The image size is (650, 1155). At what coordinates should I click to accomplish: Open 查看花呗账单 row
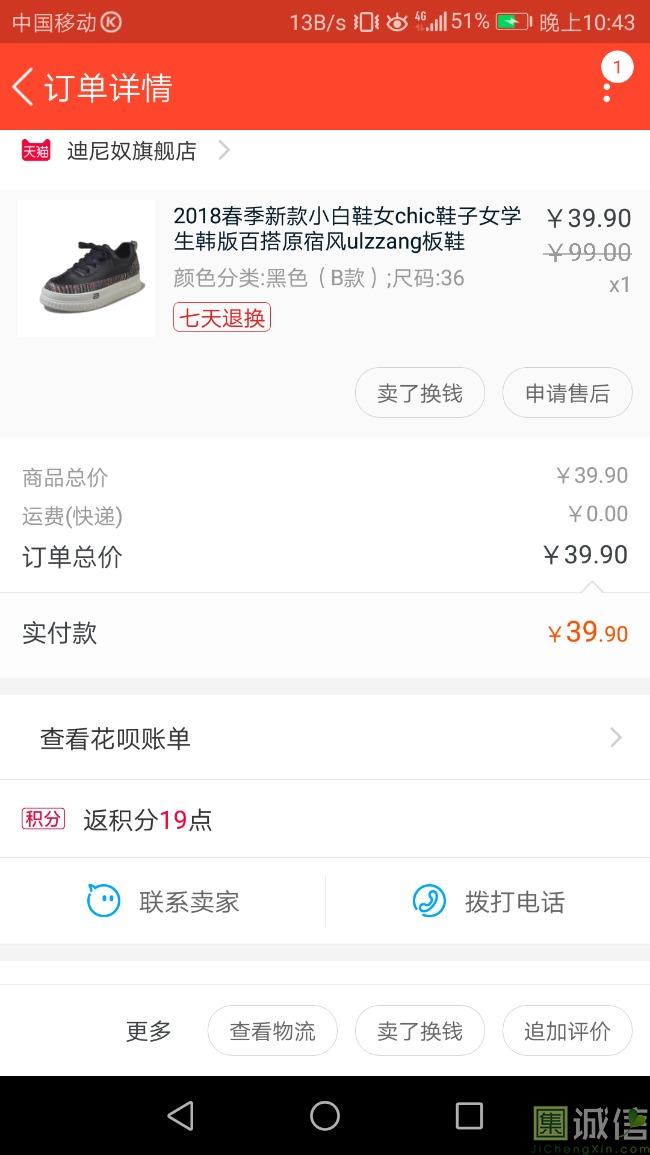(x=325, y=738)
